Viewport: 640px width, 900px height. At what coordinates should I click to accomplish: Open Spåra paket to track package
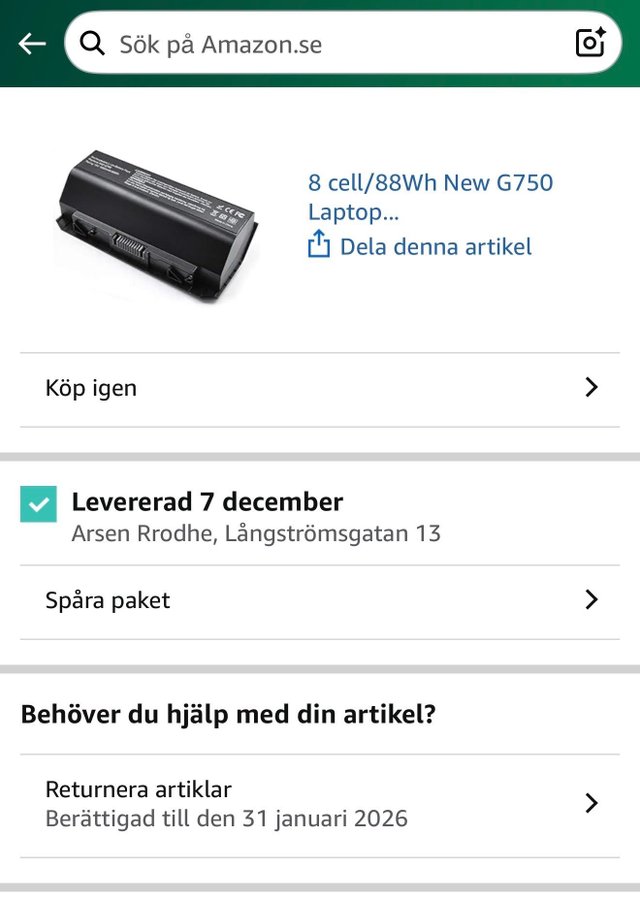point(320,600)
